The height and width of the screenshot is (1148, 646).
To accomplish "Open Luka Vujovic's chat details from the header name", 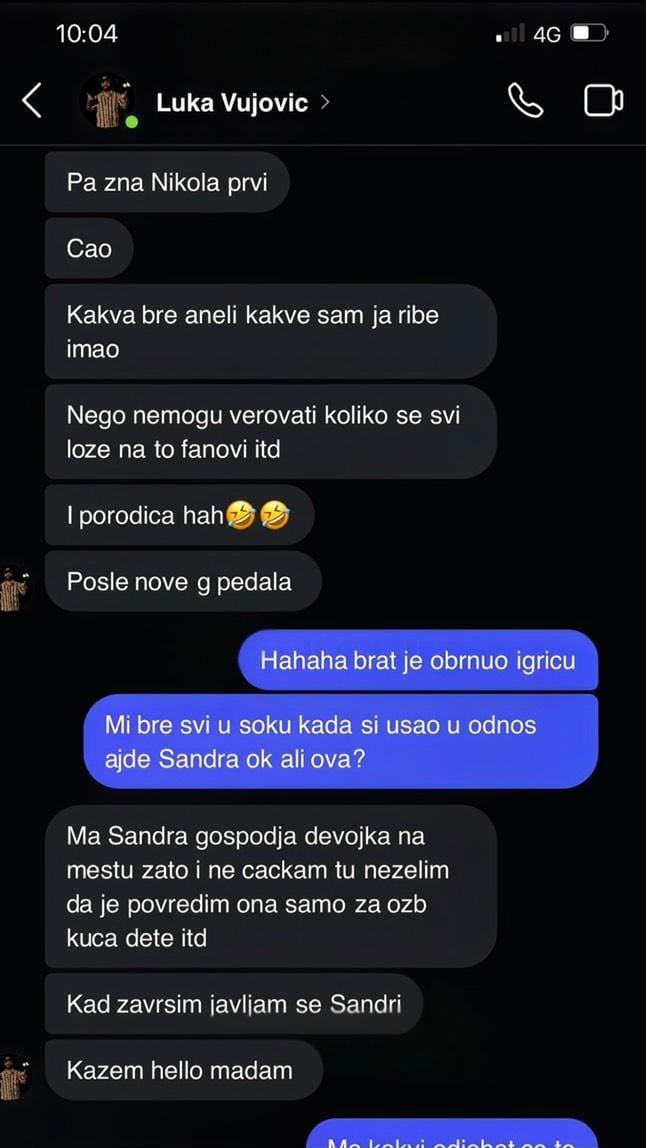I will [232, 102].
